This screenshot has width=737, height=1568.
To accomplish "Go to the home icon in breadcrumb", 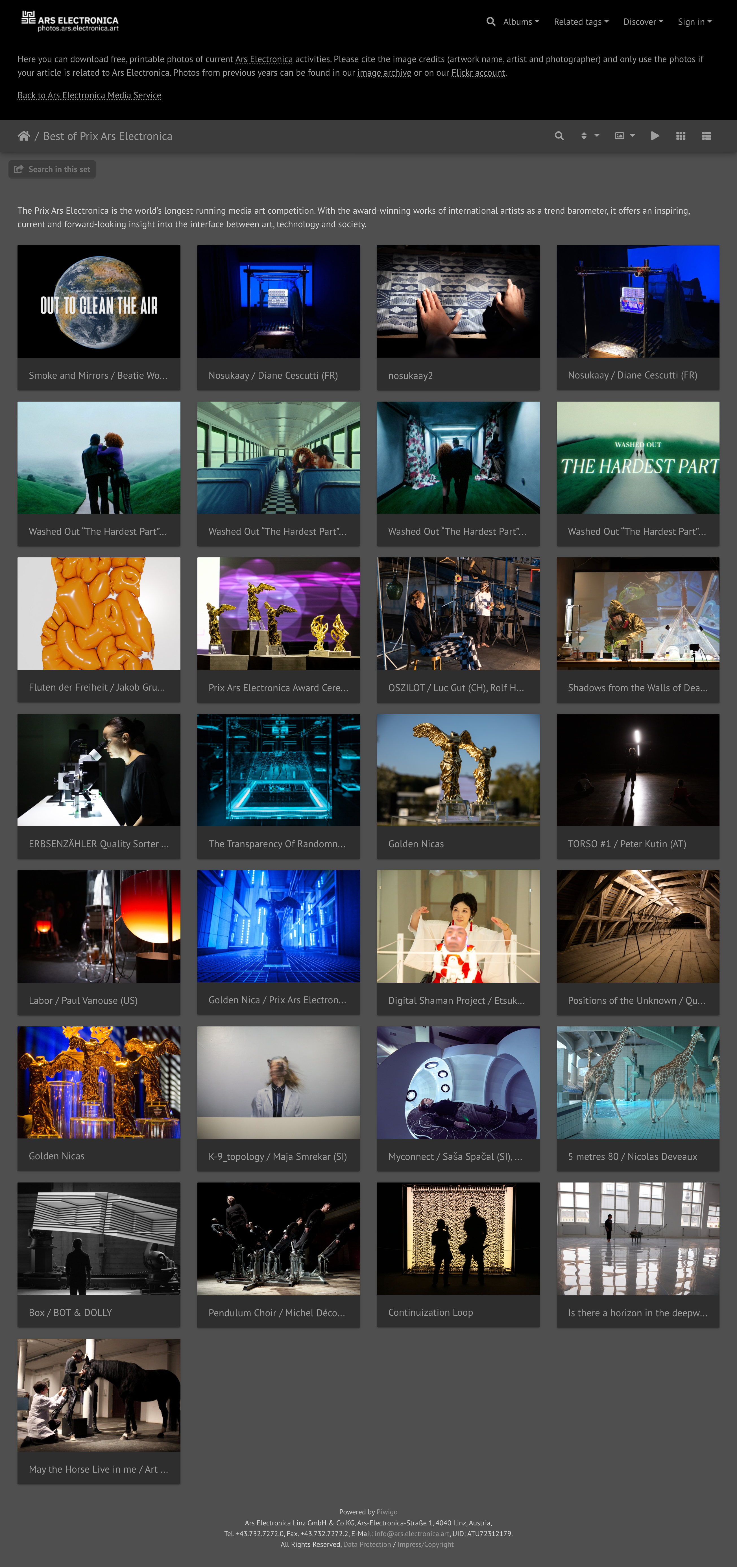I will pyautogui.click(x=24, y=136).
